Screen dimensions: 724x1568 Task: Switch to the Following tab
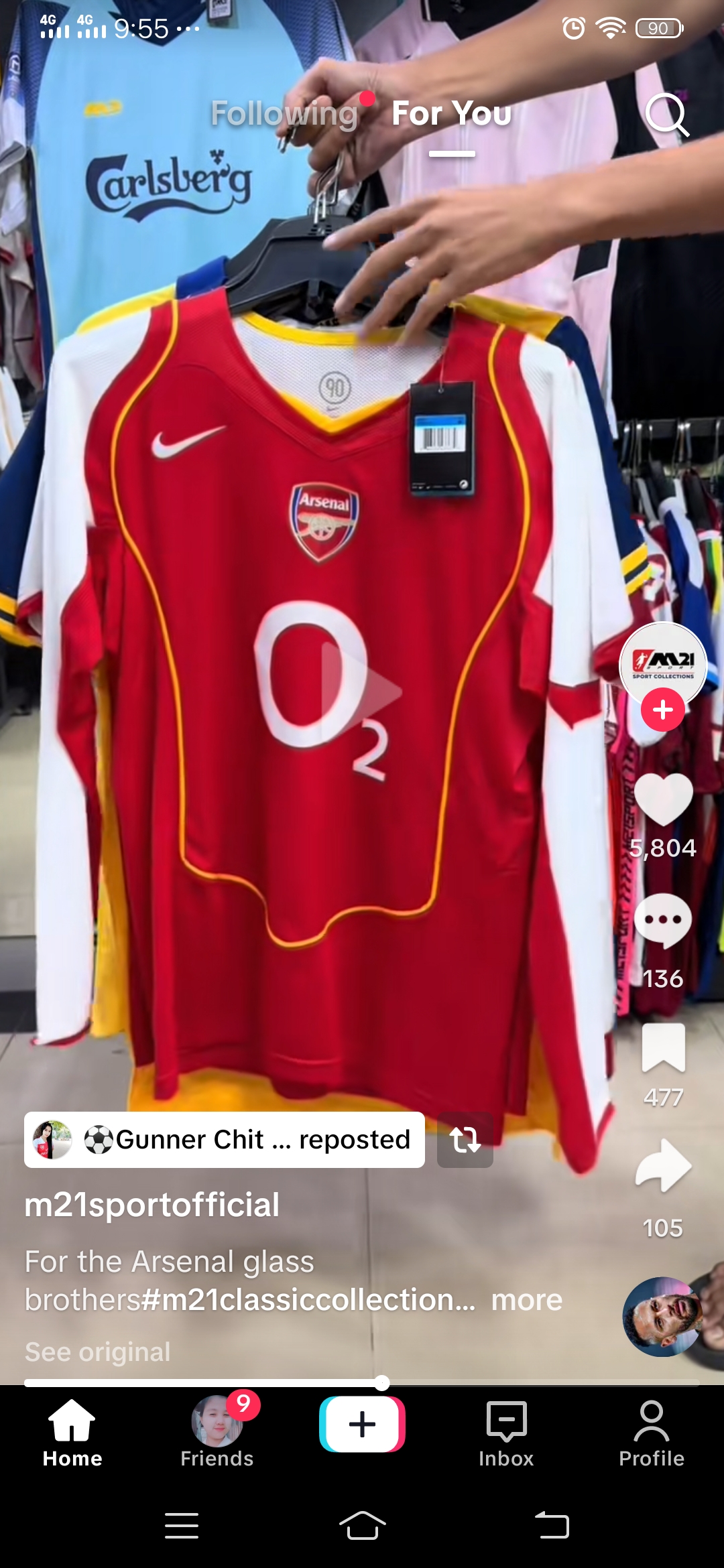[284, 114]
